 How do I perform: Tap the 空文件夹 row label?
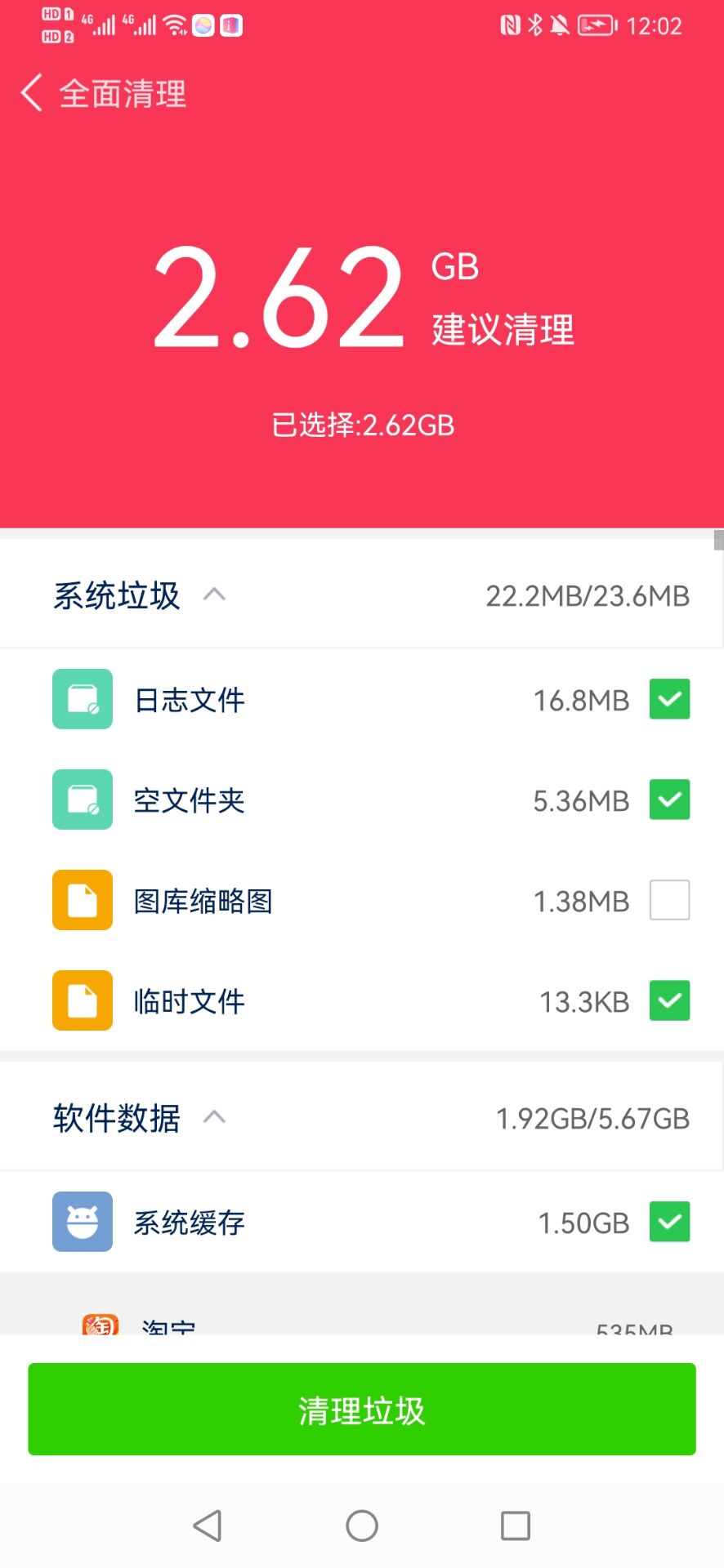188,800
